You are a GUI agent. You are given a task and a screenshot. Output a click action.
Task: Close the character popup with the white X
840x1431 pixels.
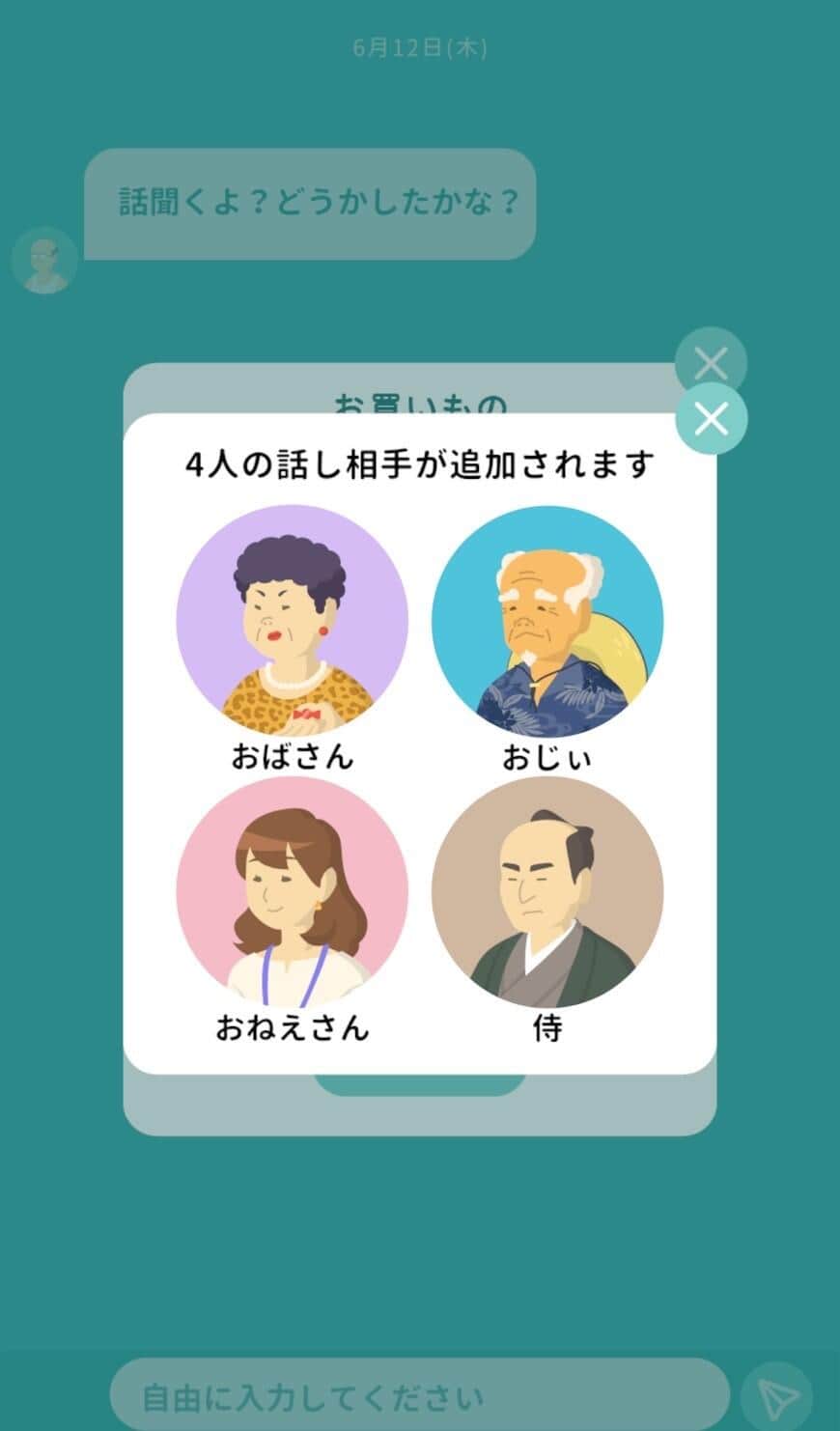(x=712, y=419)
